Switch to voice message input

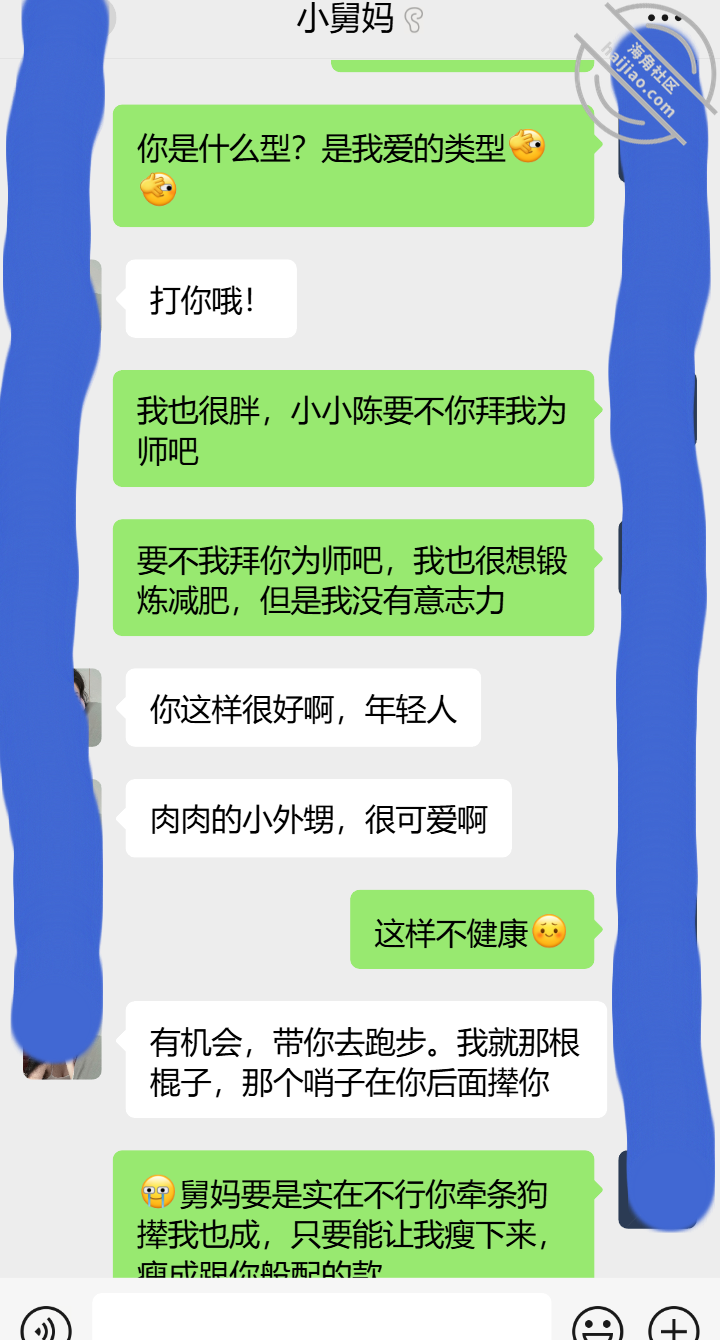pos(46,1327)
